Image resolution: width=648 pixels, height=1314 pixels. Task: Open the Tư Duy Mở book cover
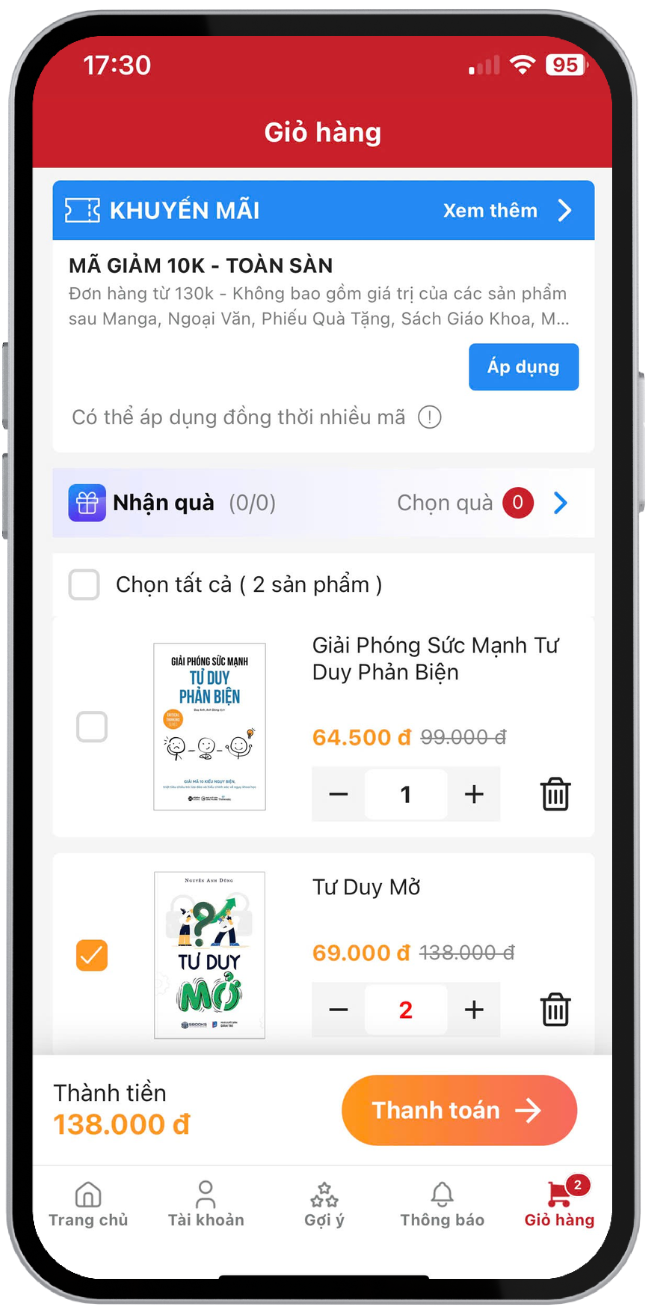pos(210,955)
